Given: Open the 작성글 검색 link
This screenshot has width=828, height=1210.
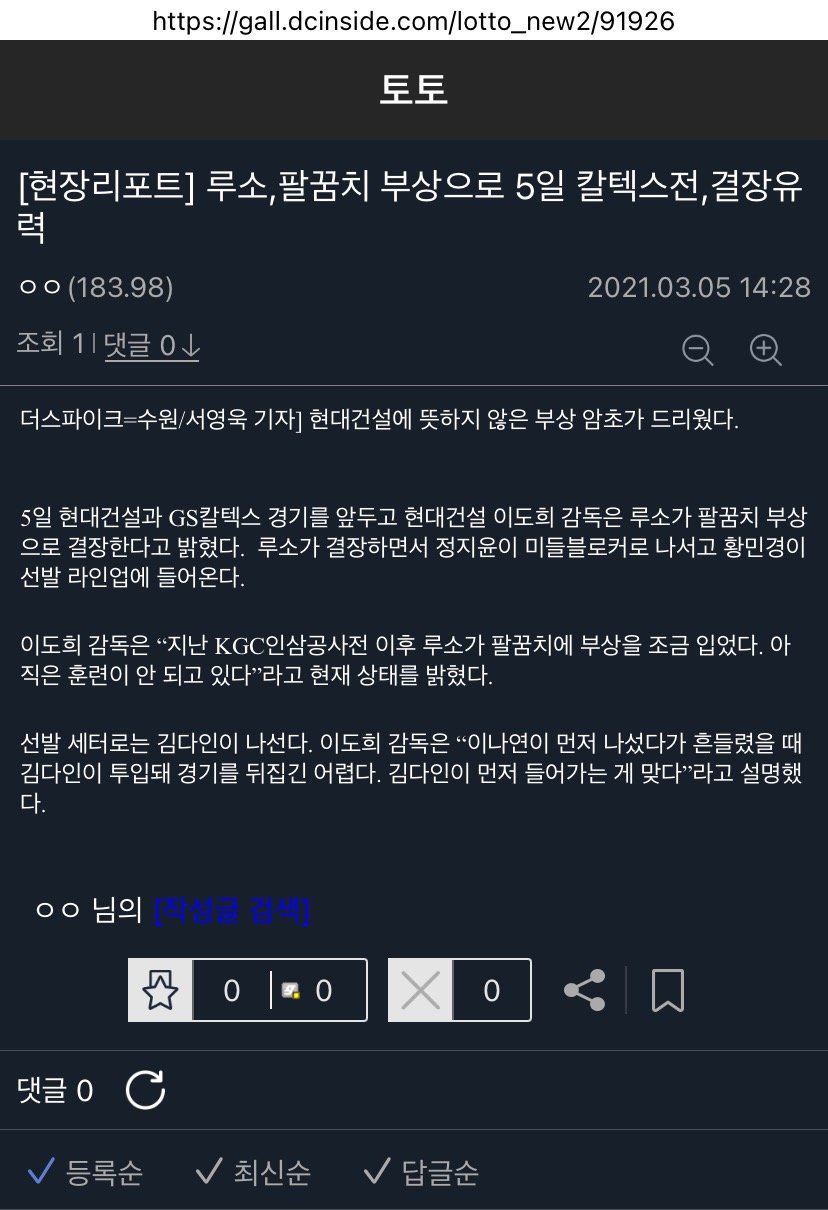Looking at the screenshot, I should (x=232, y=911).
